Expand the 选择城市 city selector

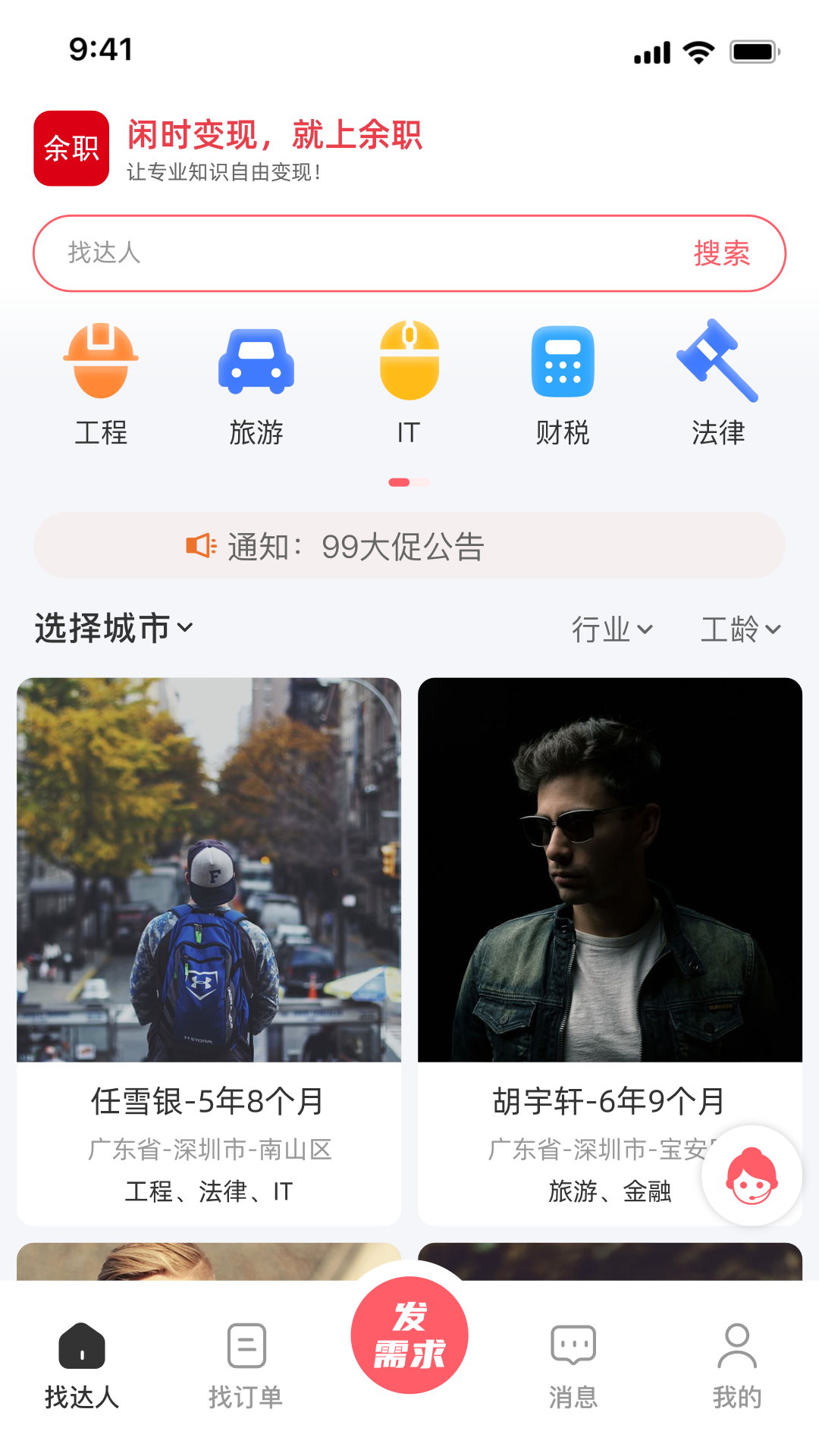pos(112,627)
